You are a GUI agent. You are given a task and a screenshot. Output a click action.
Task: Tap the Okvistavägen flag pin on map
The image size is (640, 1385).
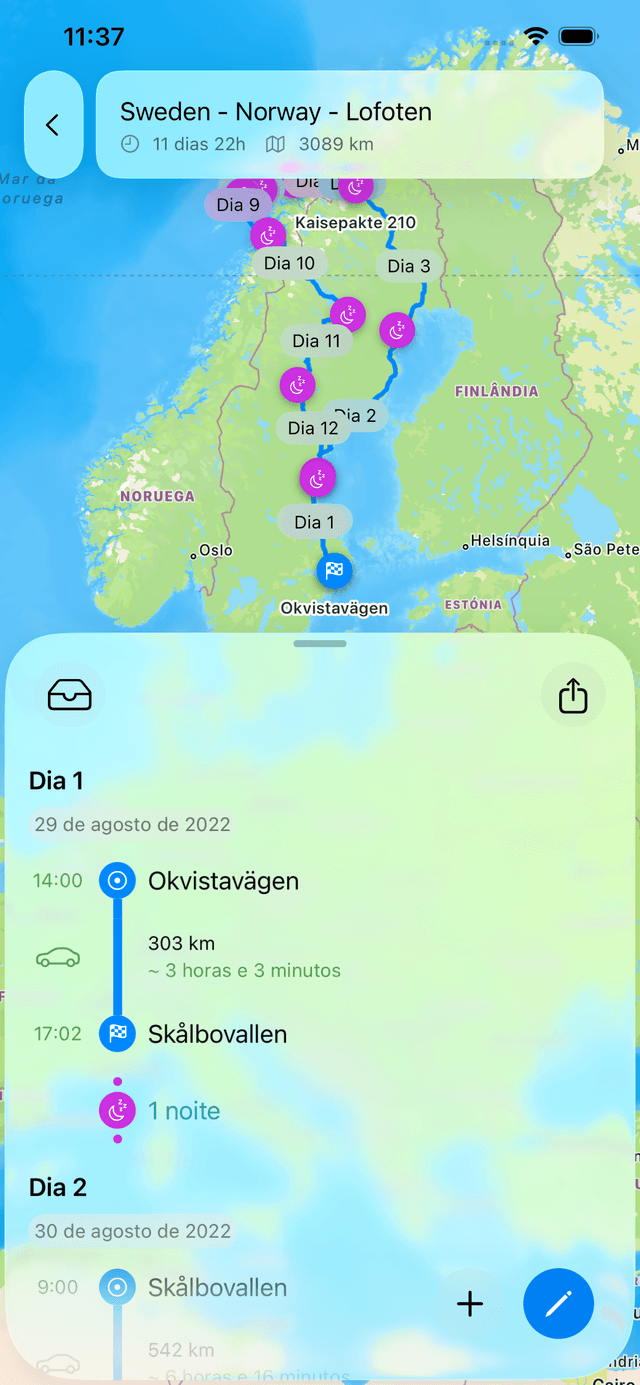pos(334,571)
